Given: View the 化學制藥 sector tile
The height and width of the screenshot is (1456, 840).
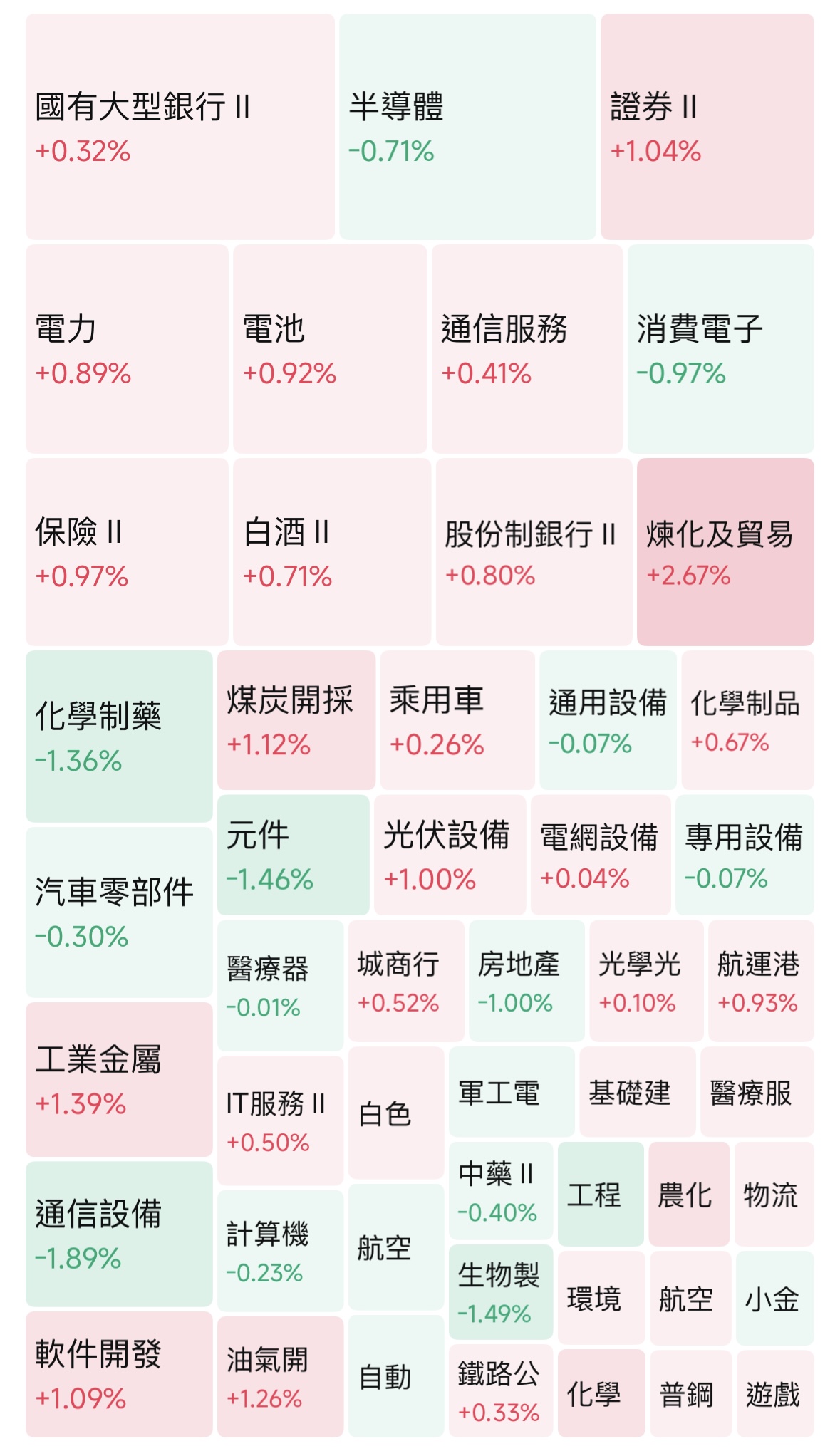Looking at the screenshot, I should [119, 736].
